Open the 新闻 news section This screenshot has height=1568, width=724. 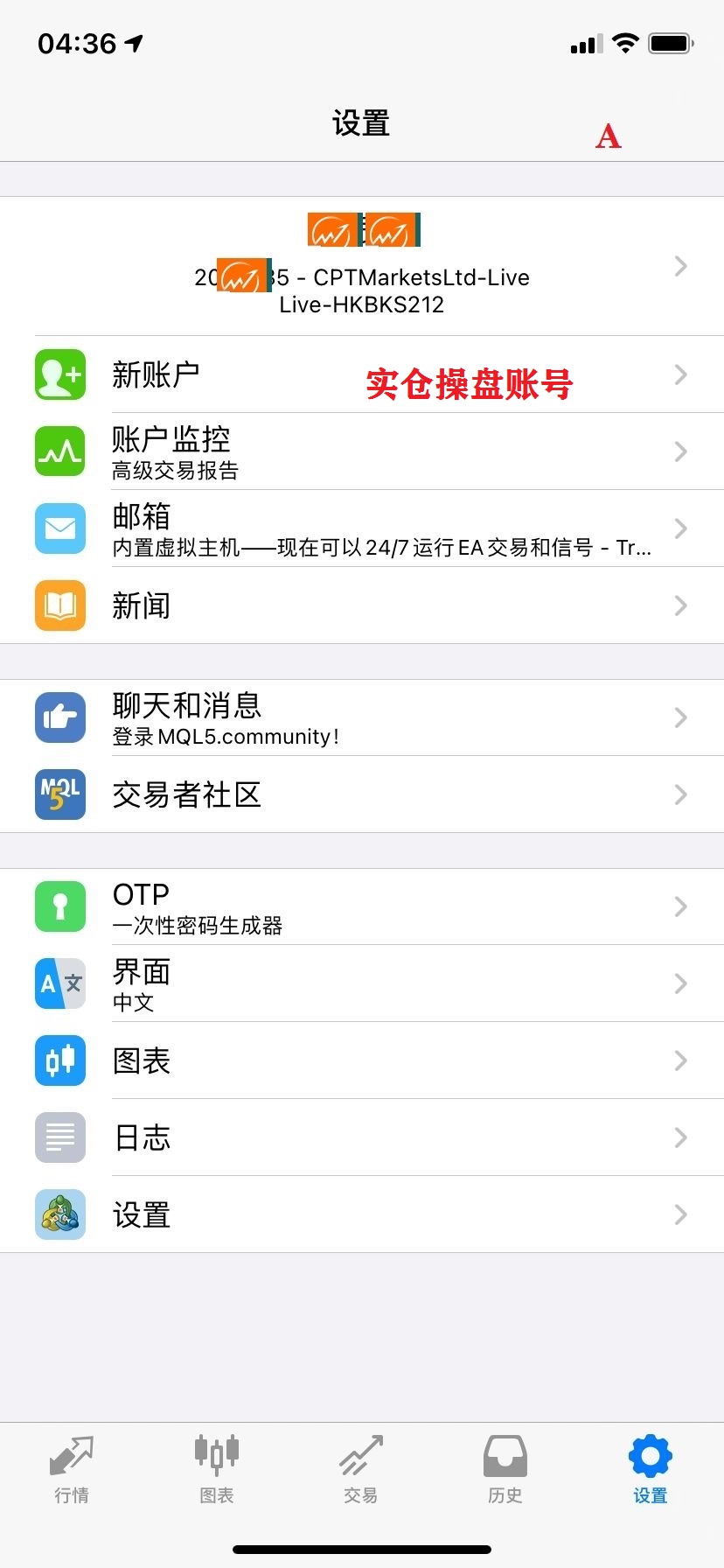click(x=362, y=605)
